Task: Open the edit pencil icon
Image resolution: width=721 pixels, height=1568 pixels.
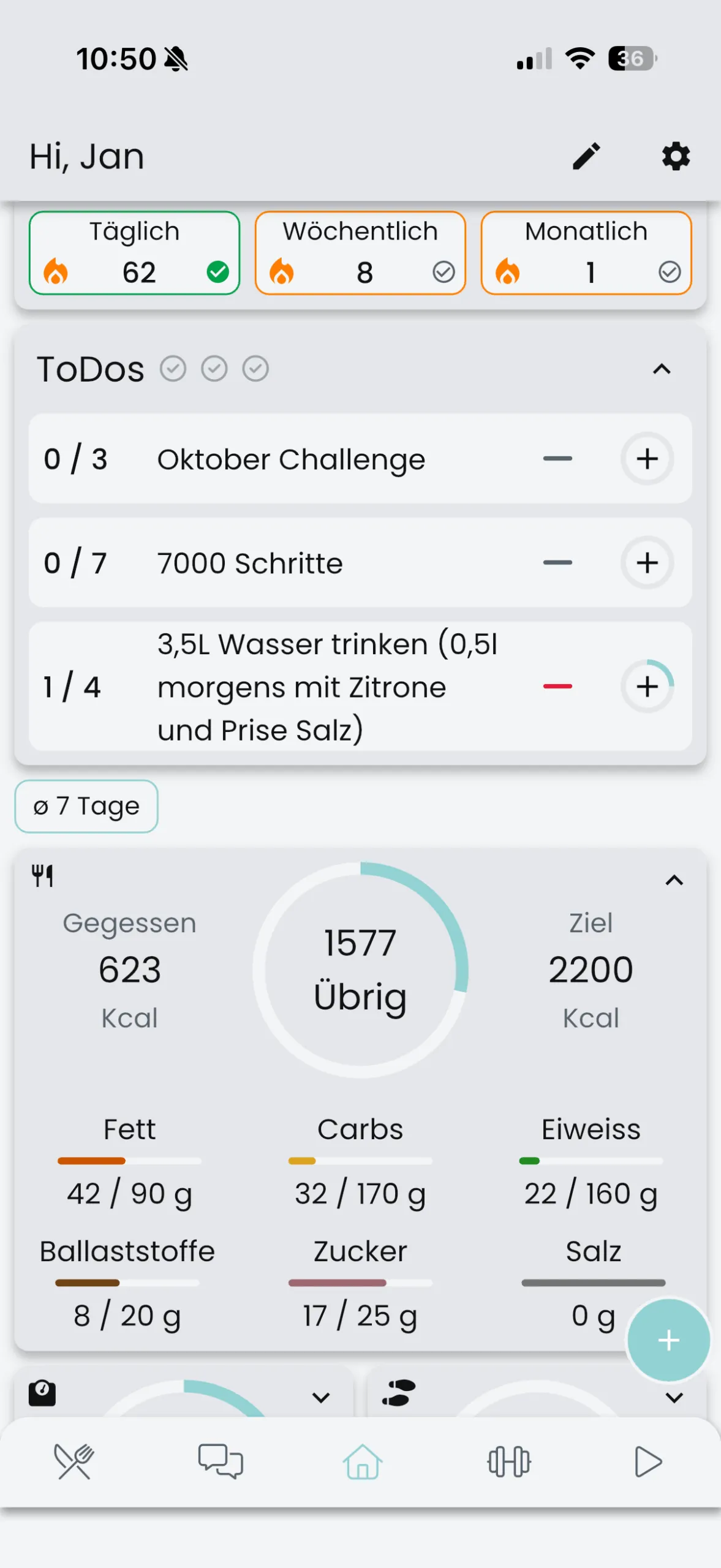Action: [586, 156]
